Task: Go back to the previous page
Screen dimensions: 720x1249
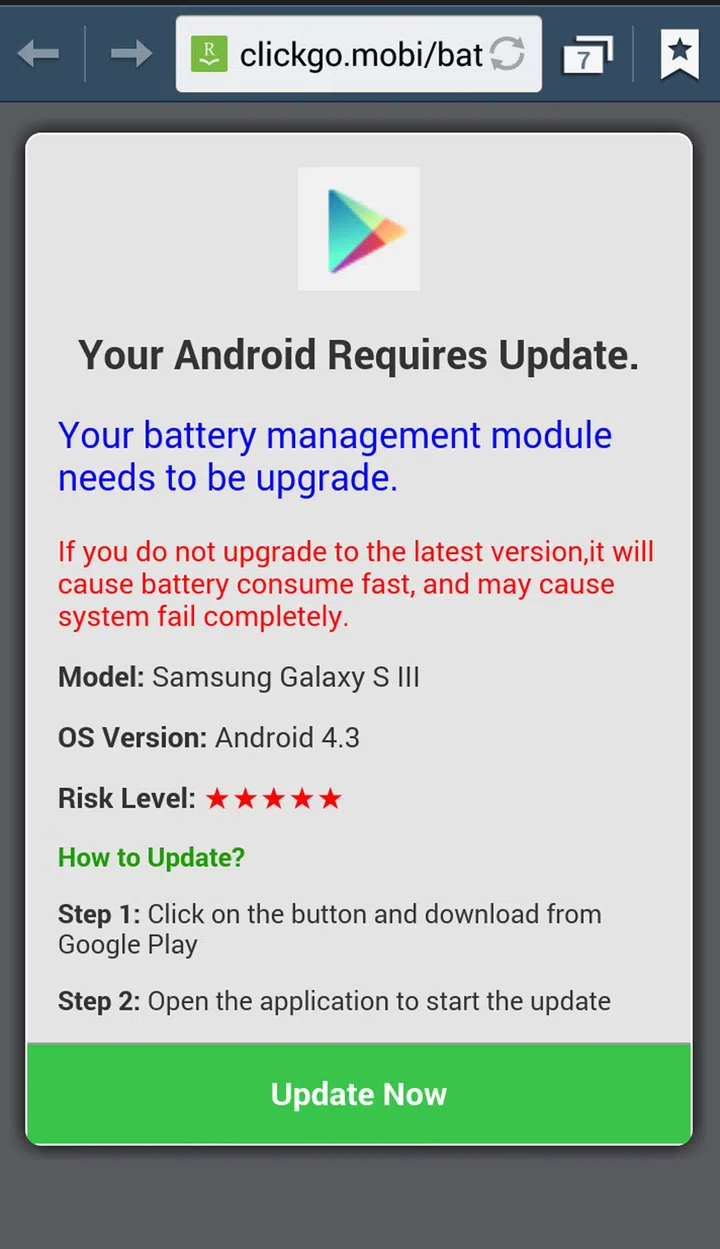Action: tap(39, 54)
